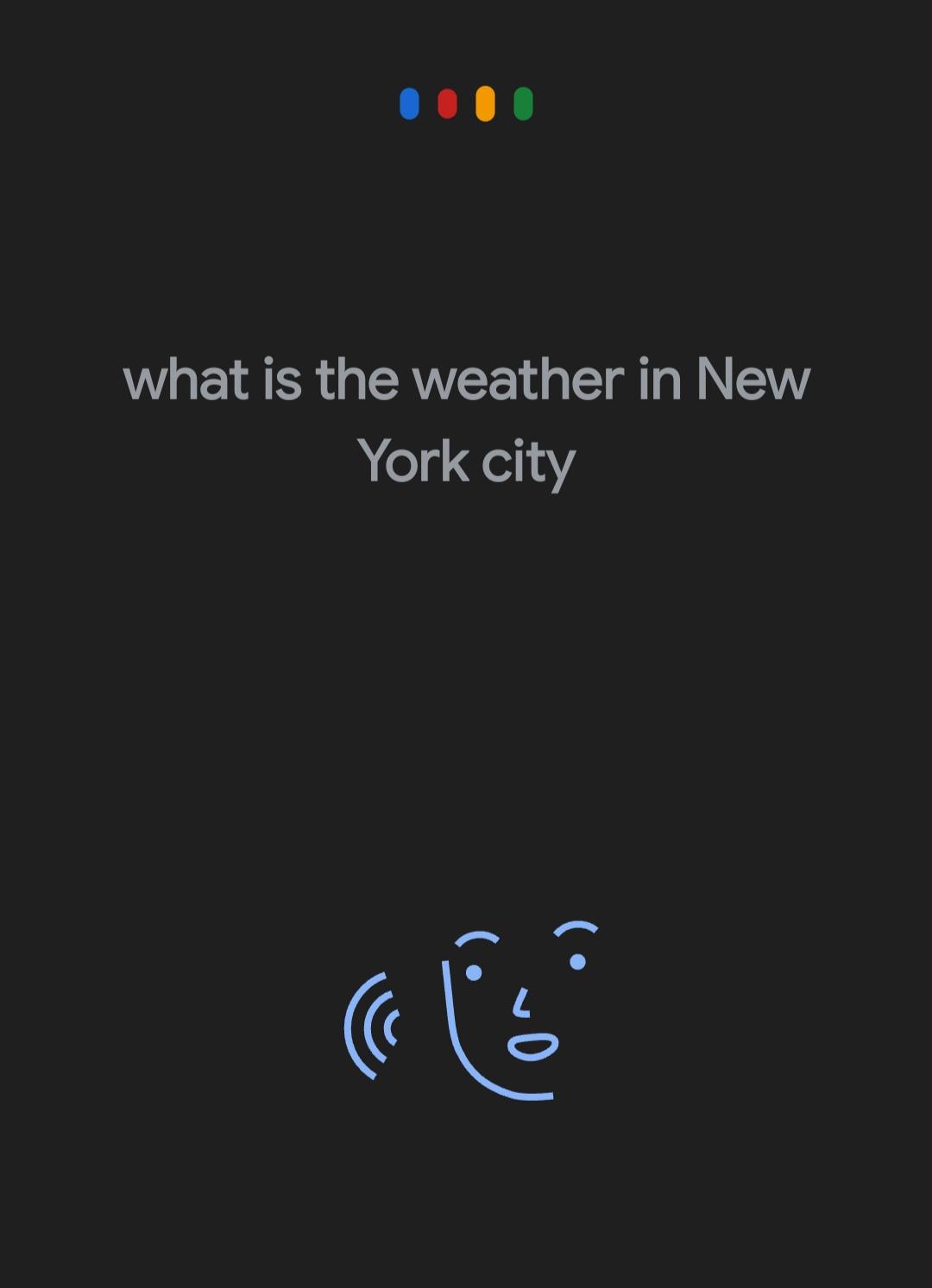Tap the yellow Google listening dot
This screenshot has height=1288, width=932.
tap(485, 104)
